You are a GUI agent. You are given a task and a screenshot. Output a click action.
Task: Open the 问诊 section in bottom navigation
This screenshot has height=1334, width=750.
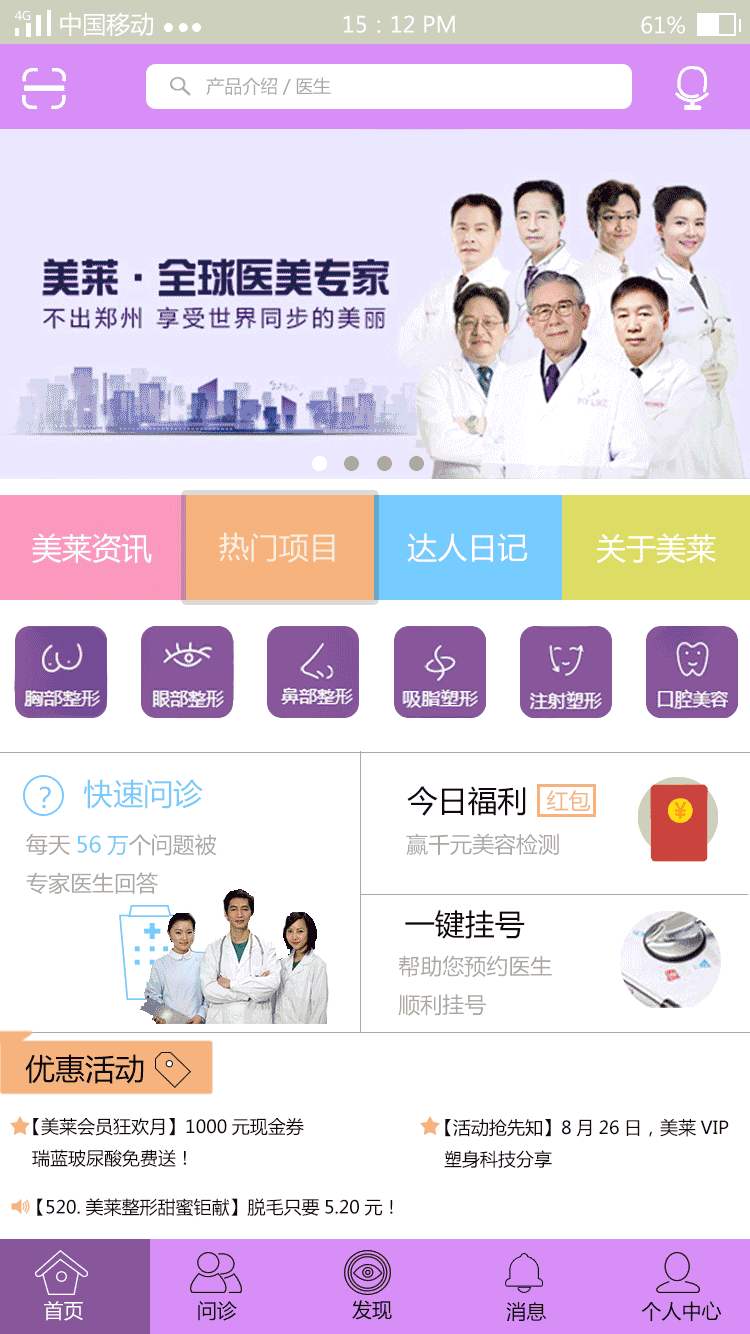click(x=214, y=1286)
